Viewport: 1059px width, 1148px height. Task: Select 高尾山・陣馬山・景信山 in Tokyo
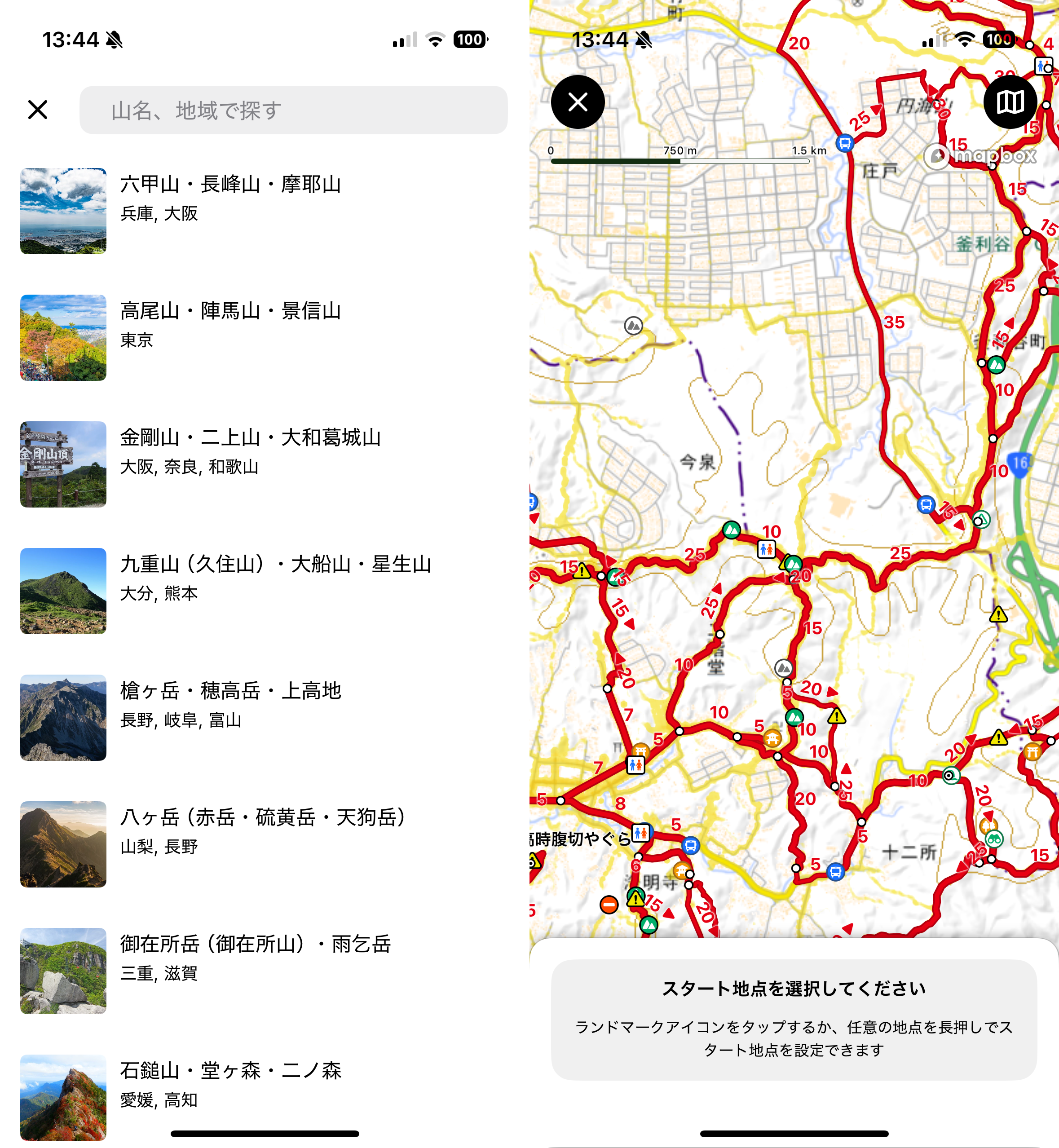tap(230, 324)
